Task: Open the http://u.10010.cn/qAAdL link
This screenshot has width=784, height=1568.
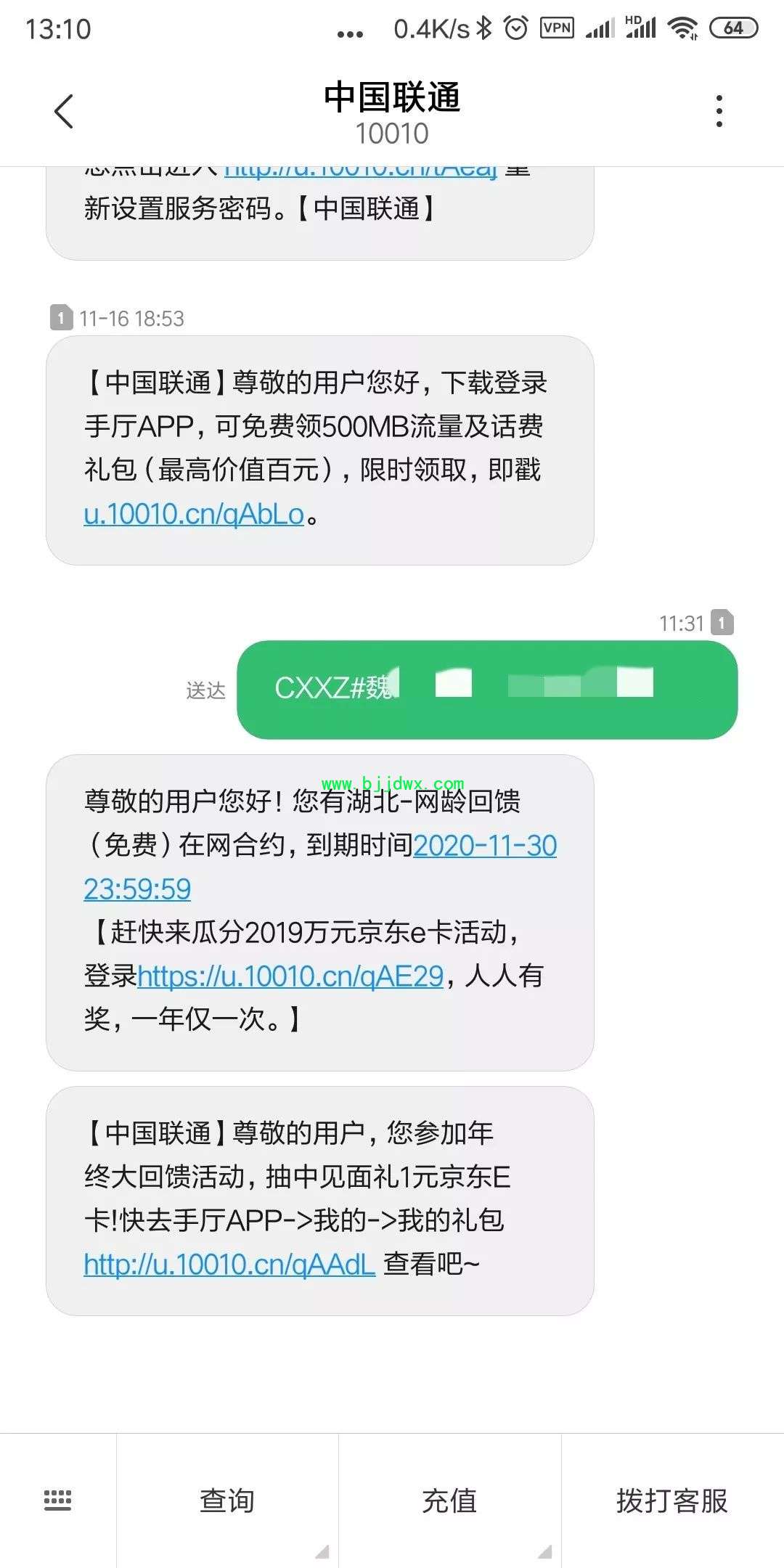Action: (229, 1265)
